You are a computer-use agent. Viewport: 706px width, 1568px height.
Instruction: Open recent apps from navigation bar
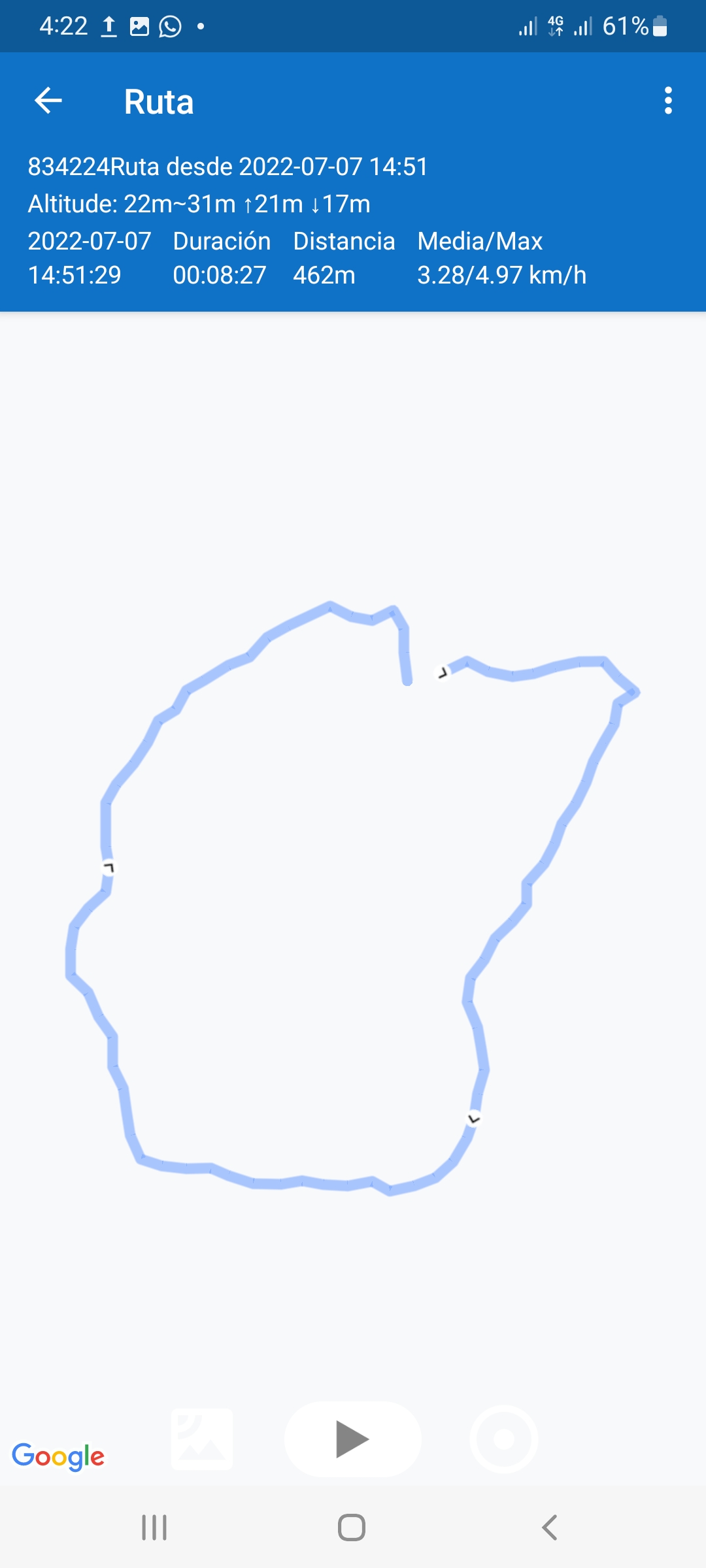(x=154, y=1527)
